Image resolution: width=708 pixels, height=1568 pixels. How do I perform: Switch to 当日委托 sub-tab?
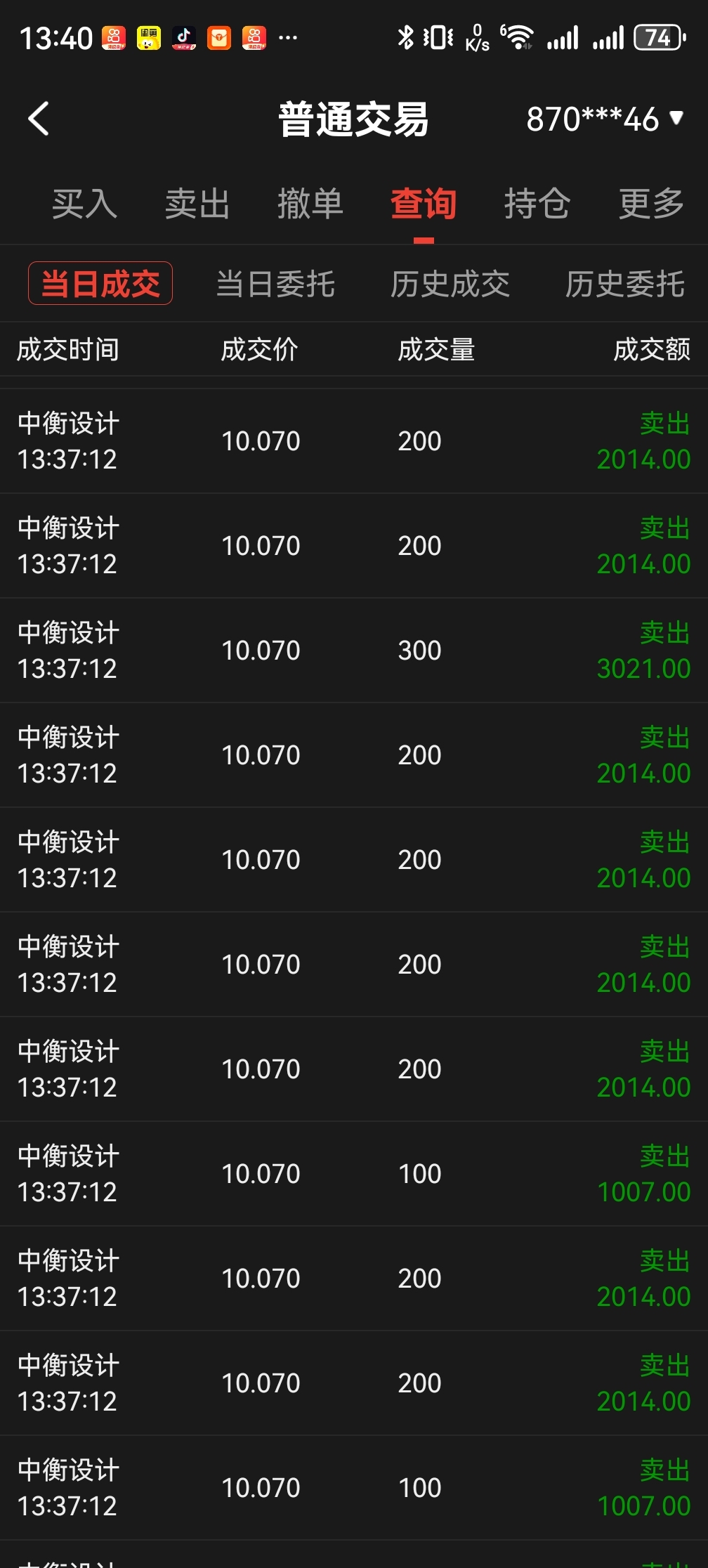275,284
